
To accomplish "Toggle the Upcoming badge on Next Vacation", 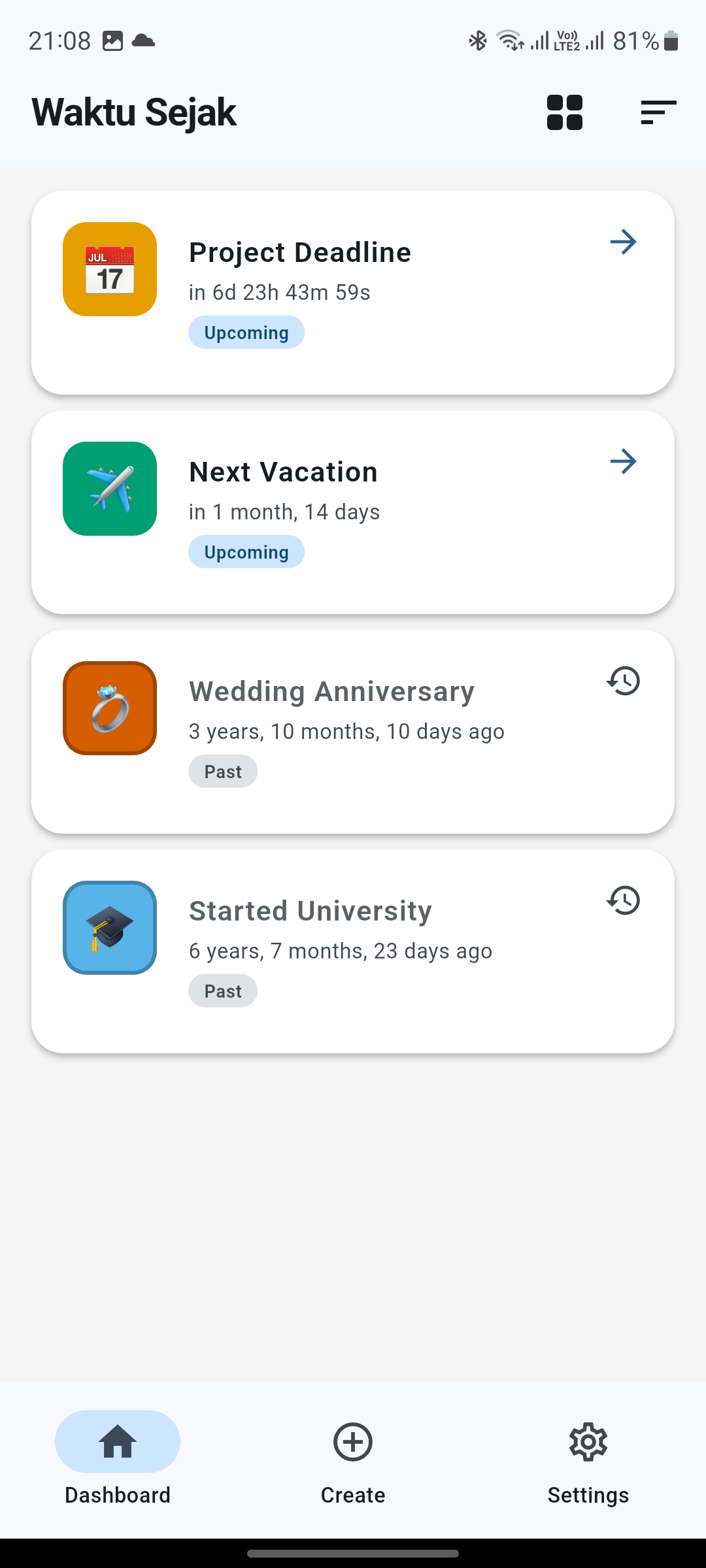I will pyautogui.click(x=246, y=551).
